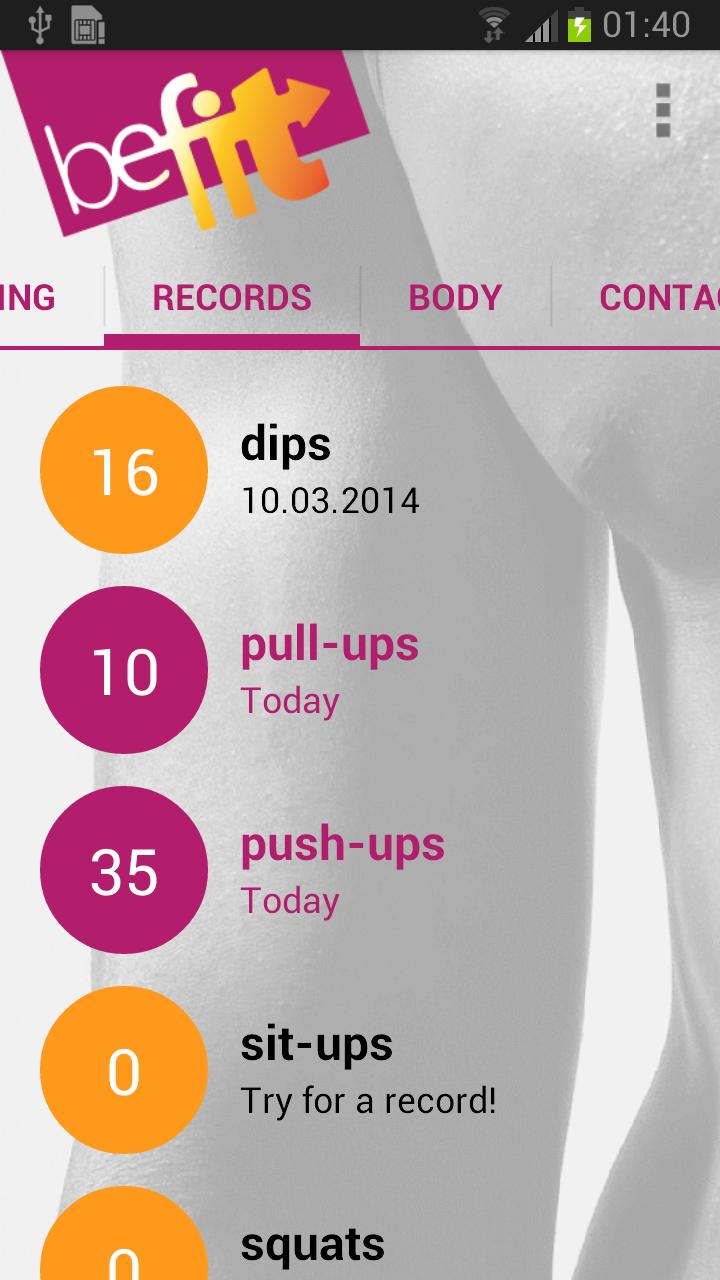Viewport: 720px width, 1280px height.
Task: Tap the pink 35 circle for push-ups
Action: (123, 869)
